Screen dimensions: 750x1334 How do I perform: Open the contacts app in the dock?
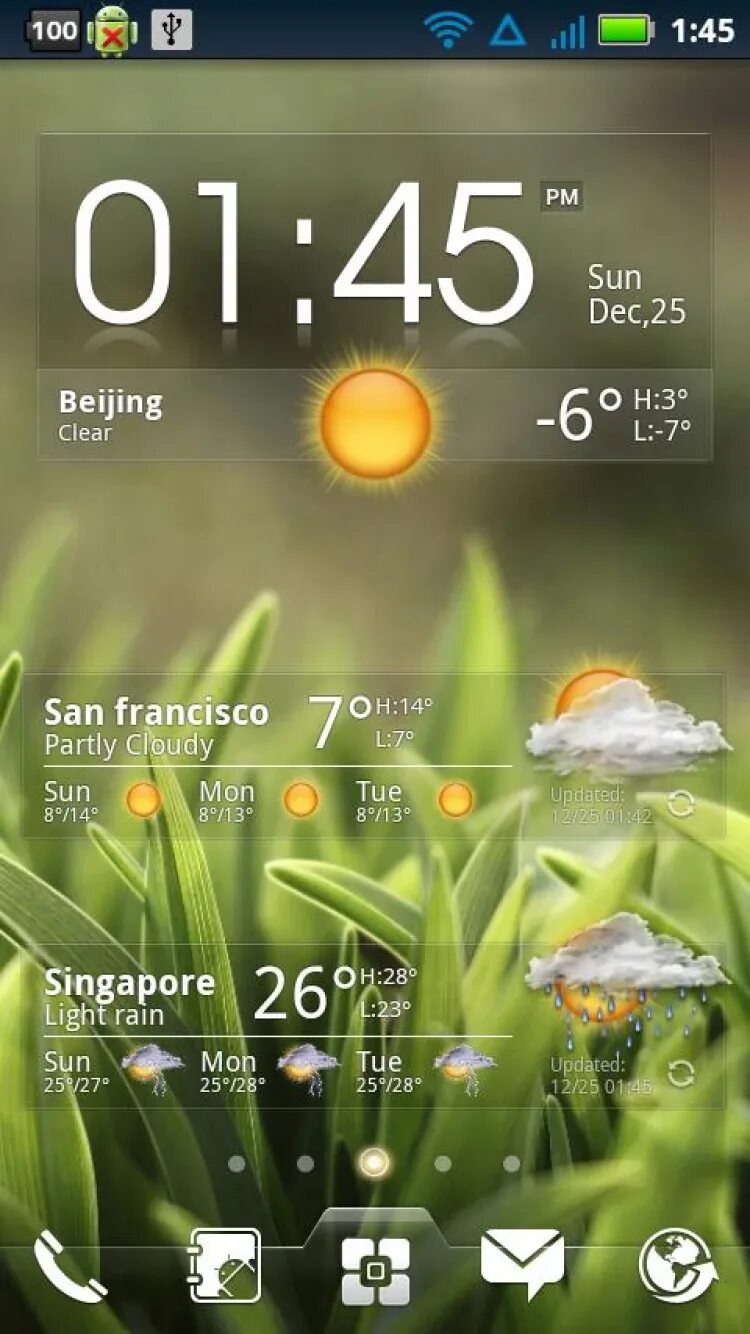click(225, 1266)
